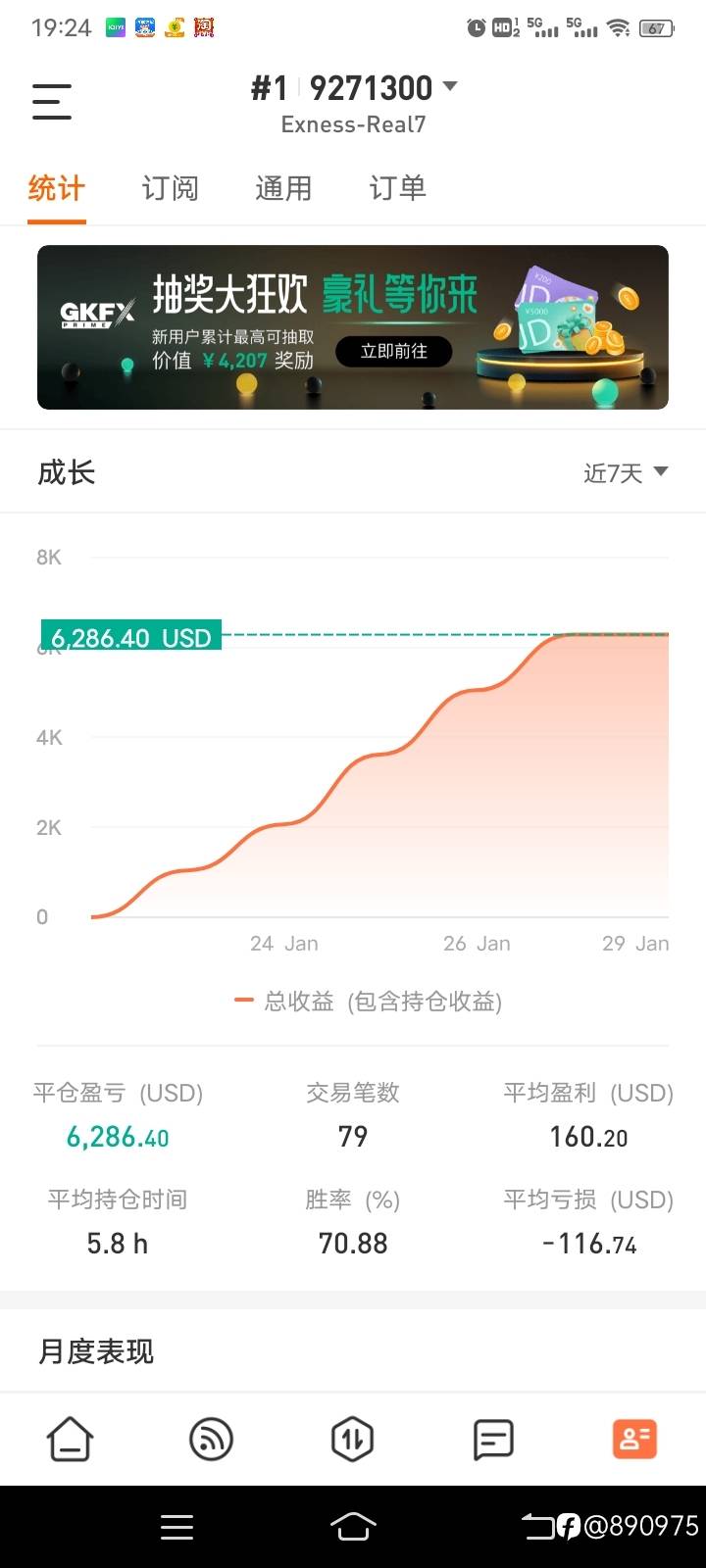Viewport: 706px width, 1568px height.
Task: Open the trade arrows tab in the bottom bar
Action: tap(353, 1440)
